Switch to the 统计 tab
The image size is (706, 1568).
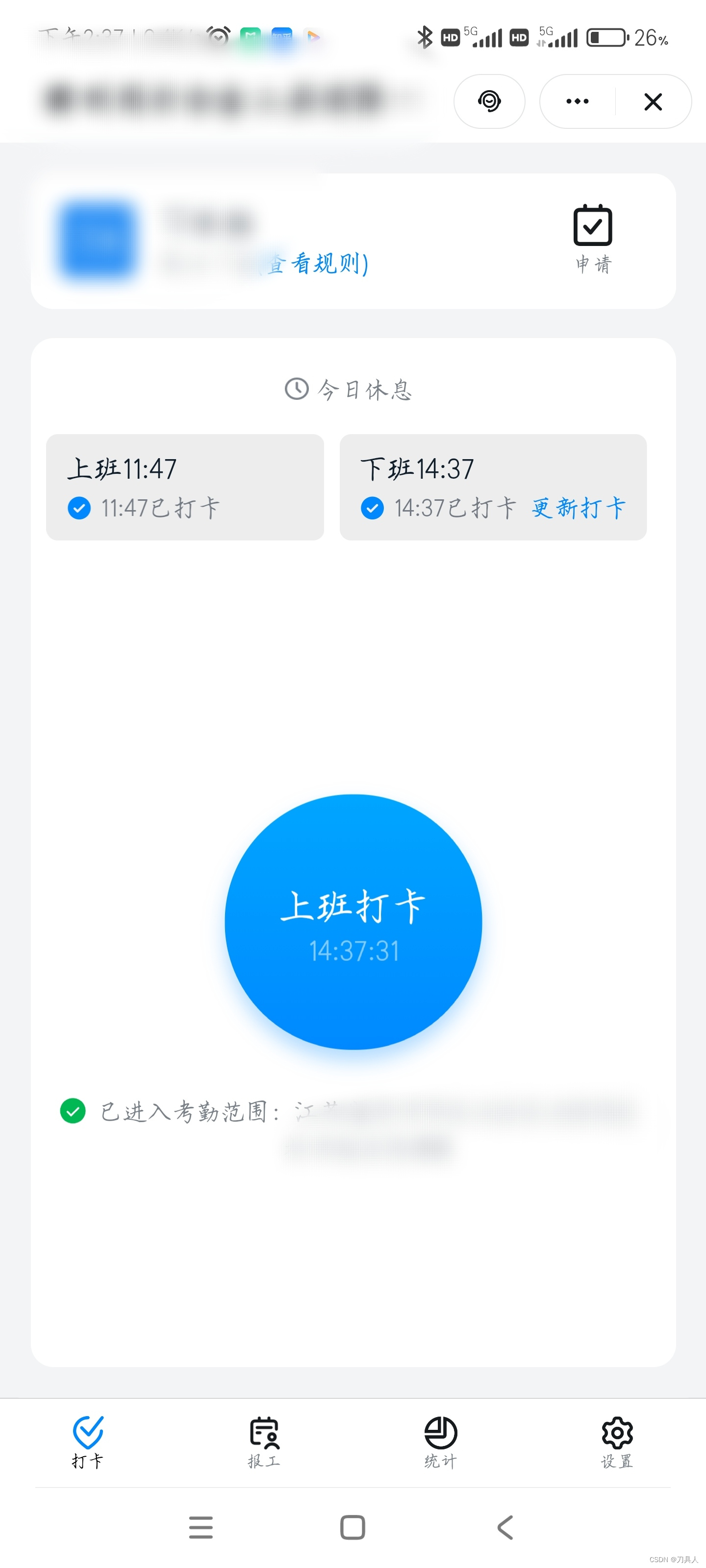point(440,1442)
